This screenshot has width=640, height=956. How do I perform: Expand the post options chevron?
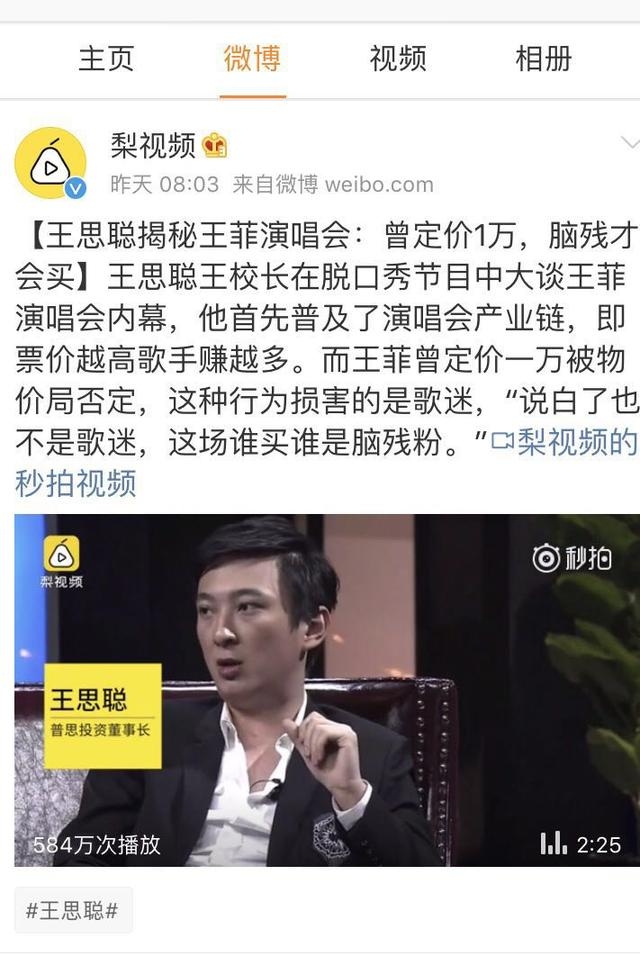pos(630,143)
